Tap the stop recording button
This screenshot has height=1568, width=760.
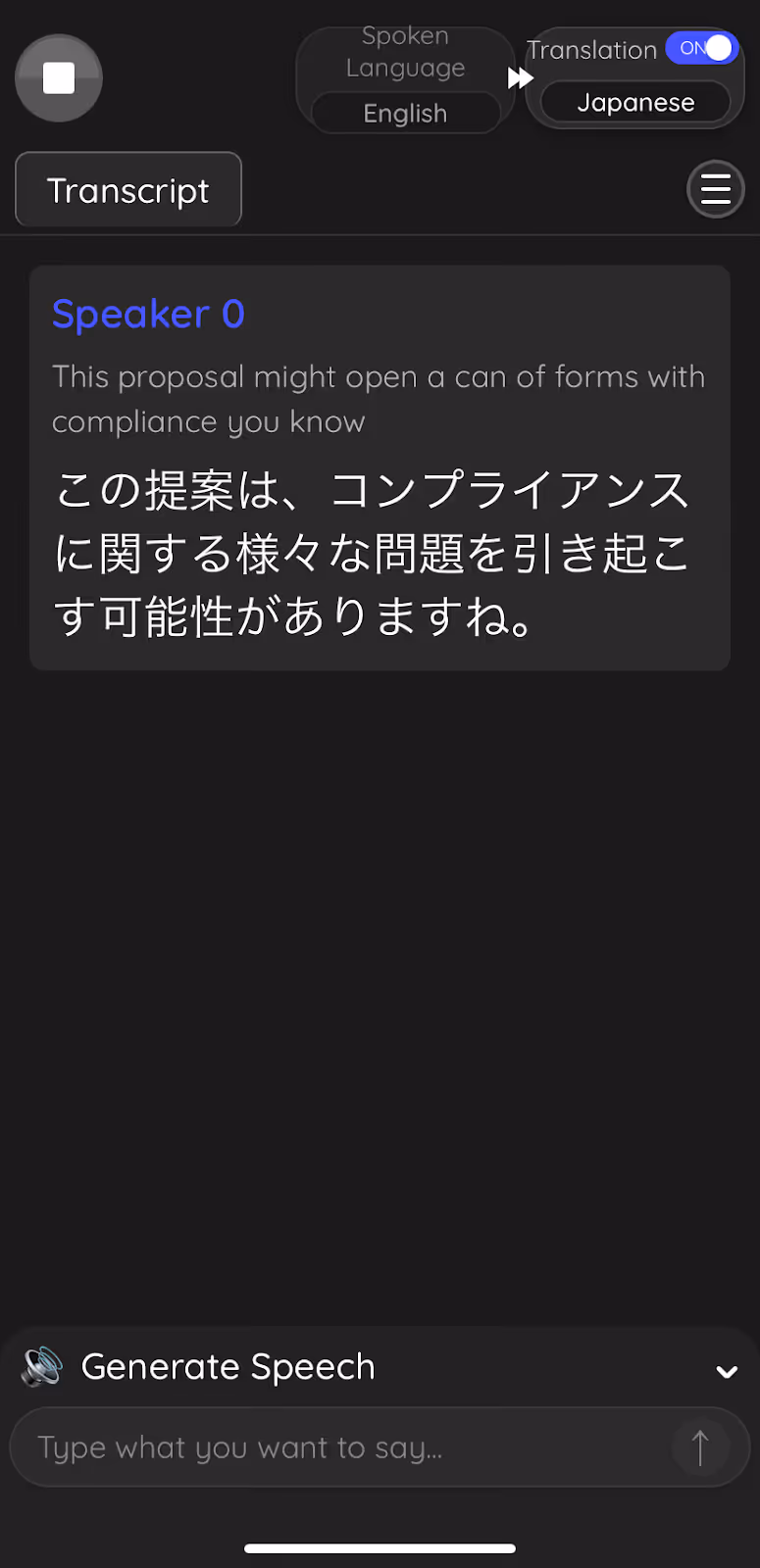(x=58, y=77)
